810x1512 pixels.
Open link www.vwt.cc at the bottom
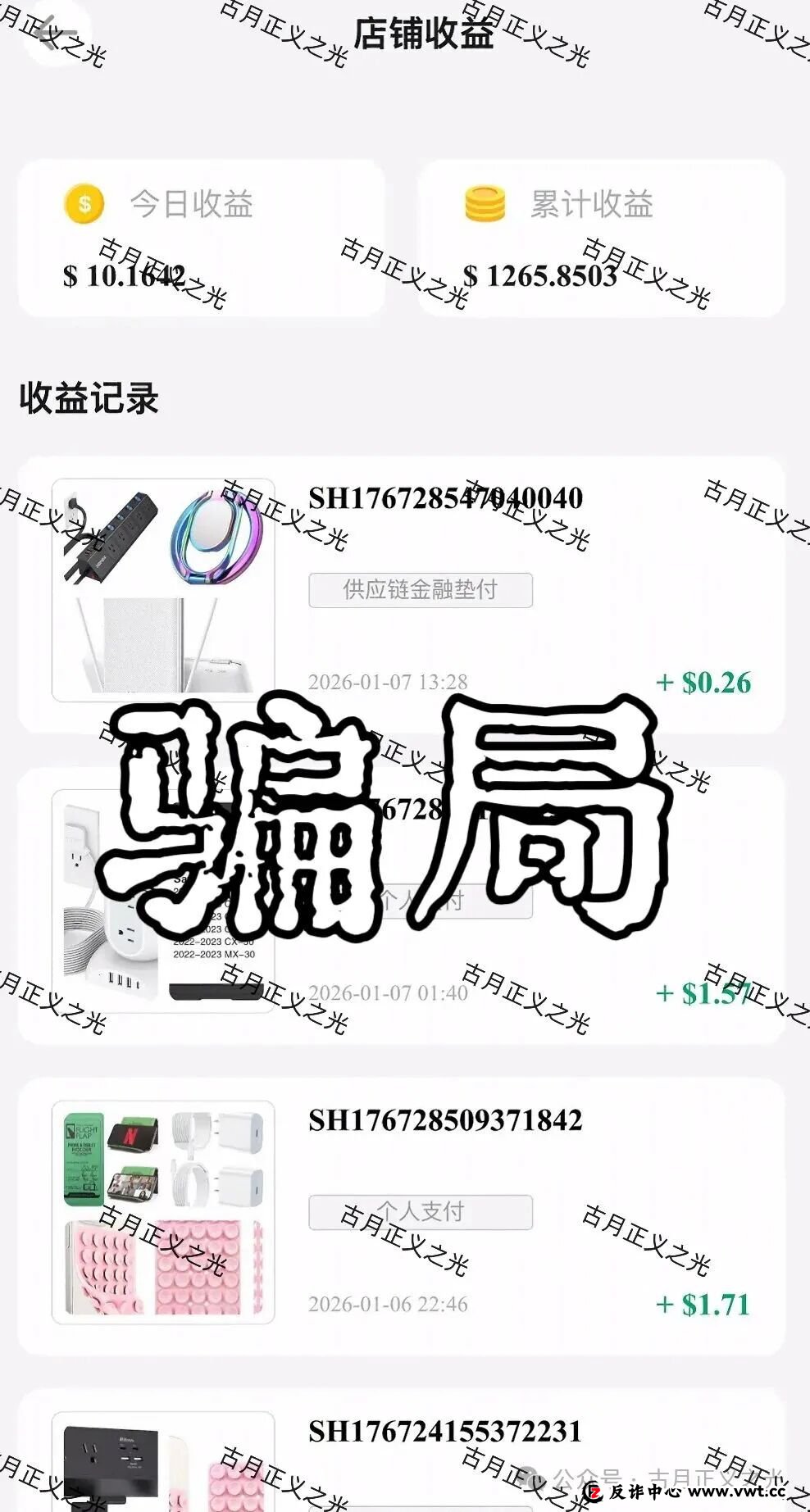pyautogui.click(x=734, y=1493)
